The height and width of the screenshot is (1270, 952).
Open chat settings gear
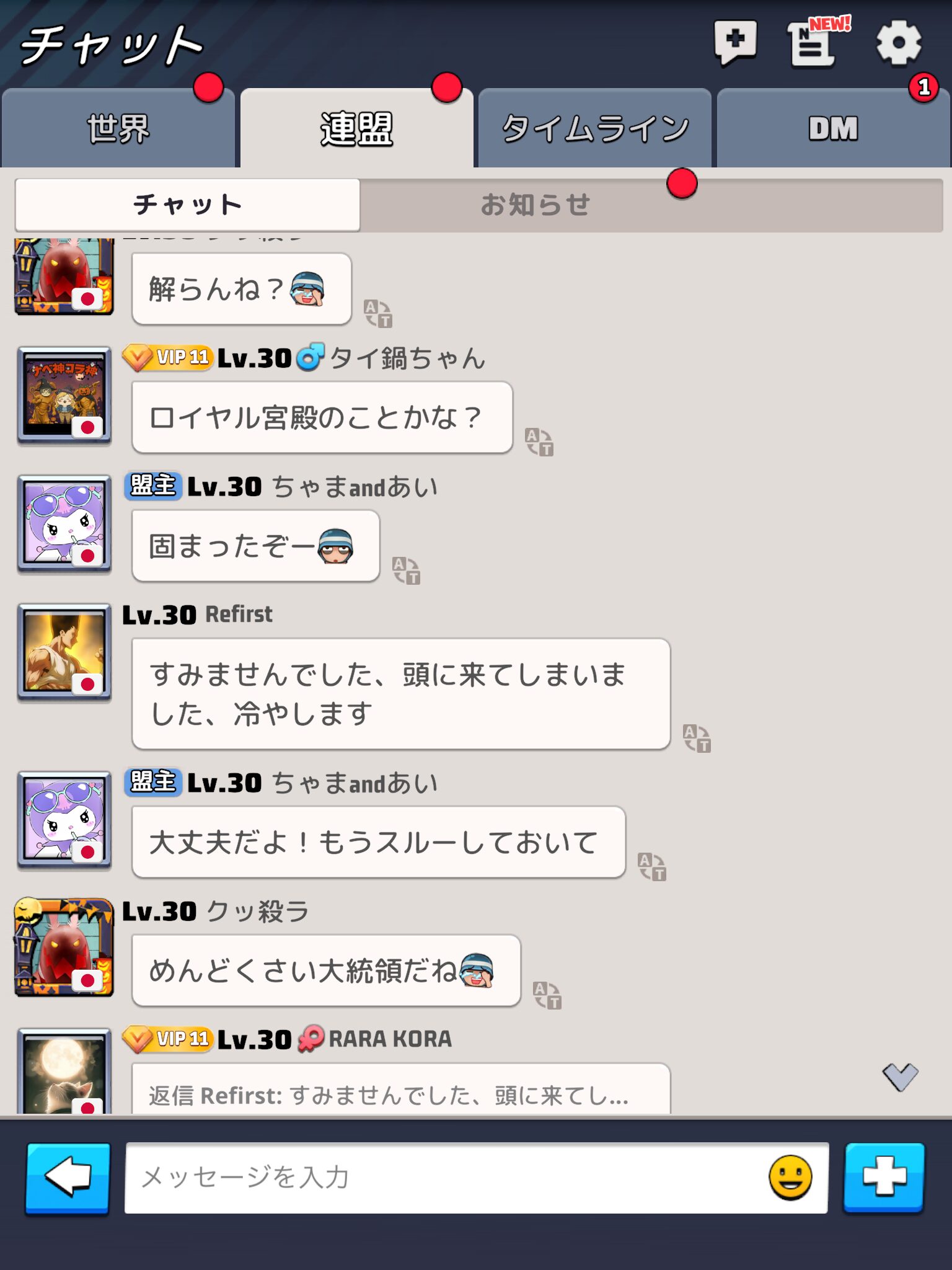click(898, 43)
